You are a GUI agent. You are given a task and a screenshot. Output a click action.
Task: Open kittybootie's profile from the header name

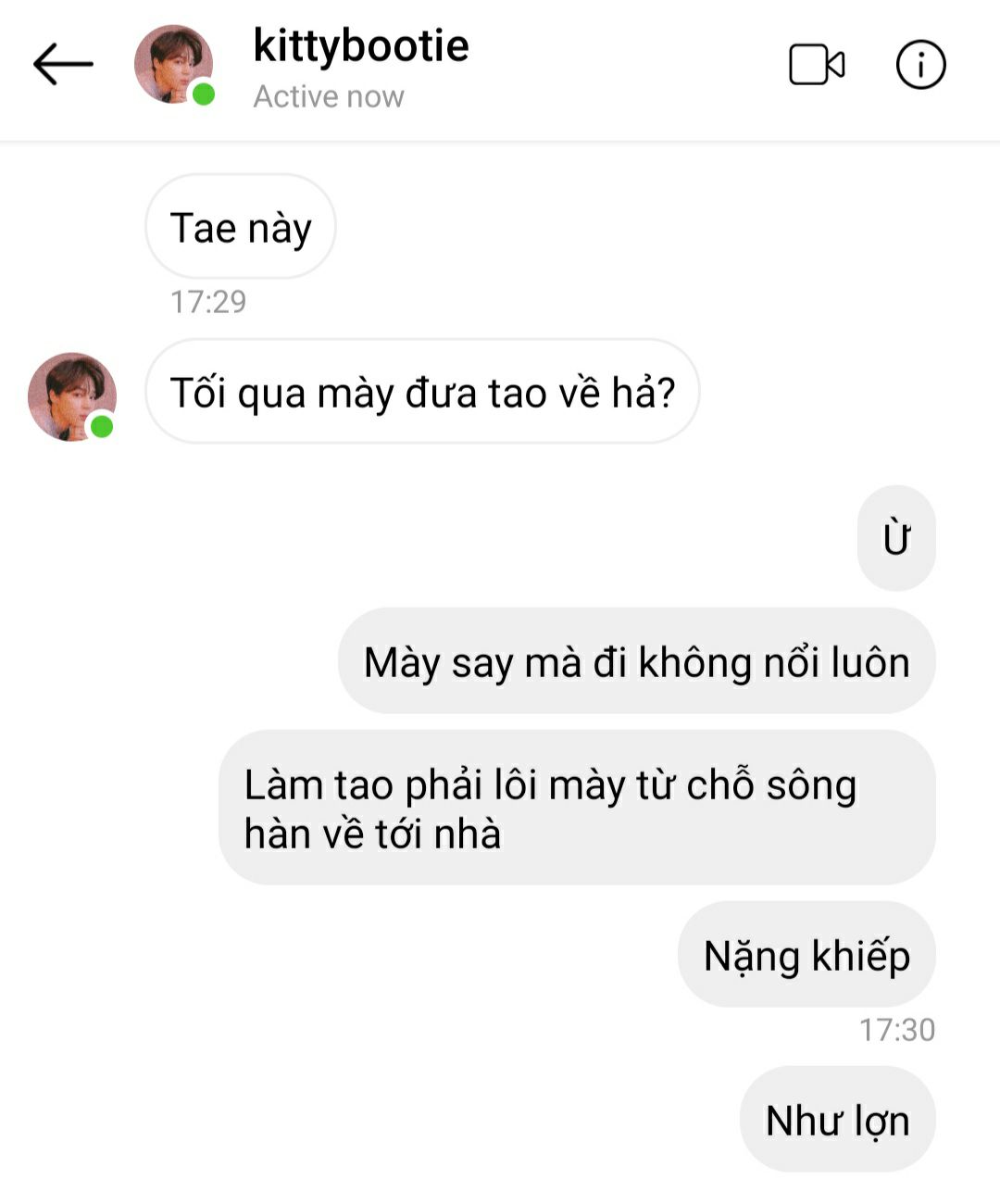360,46
